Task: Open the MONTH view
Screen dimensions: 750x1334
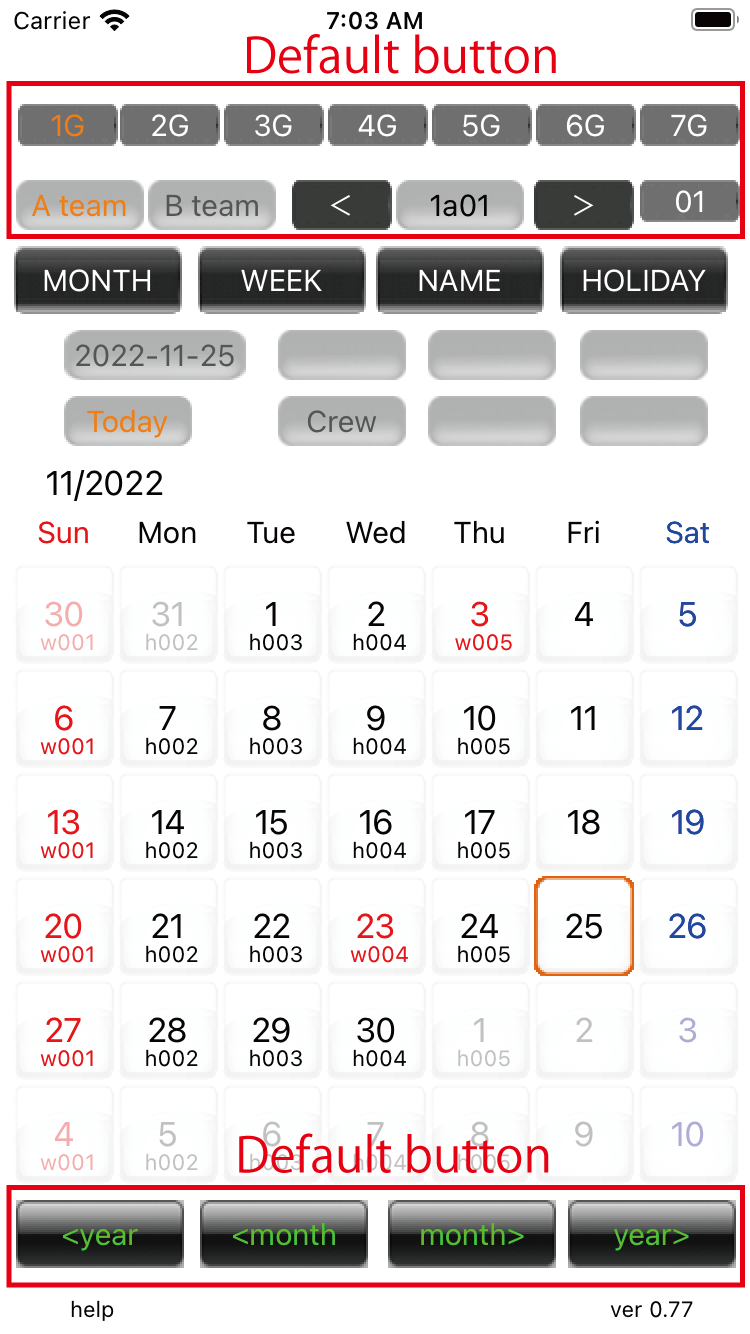Action: pos(98,281)
